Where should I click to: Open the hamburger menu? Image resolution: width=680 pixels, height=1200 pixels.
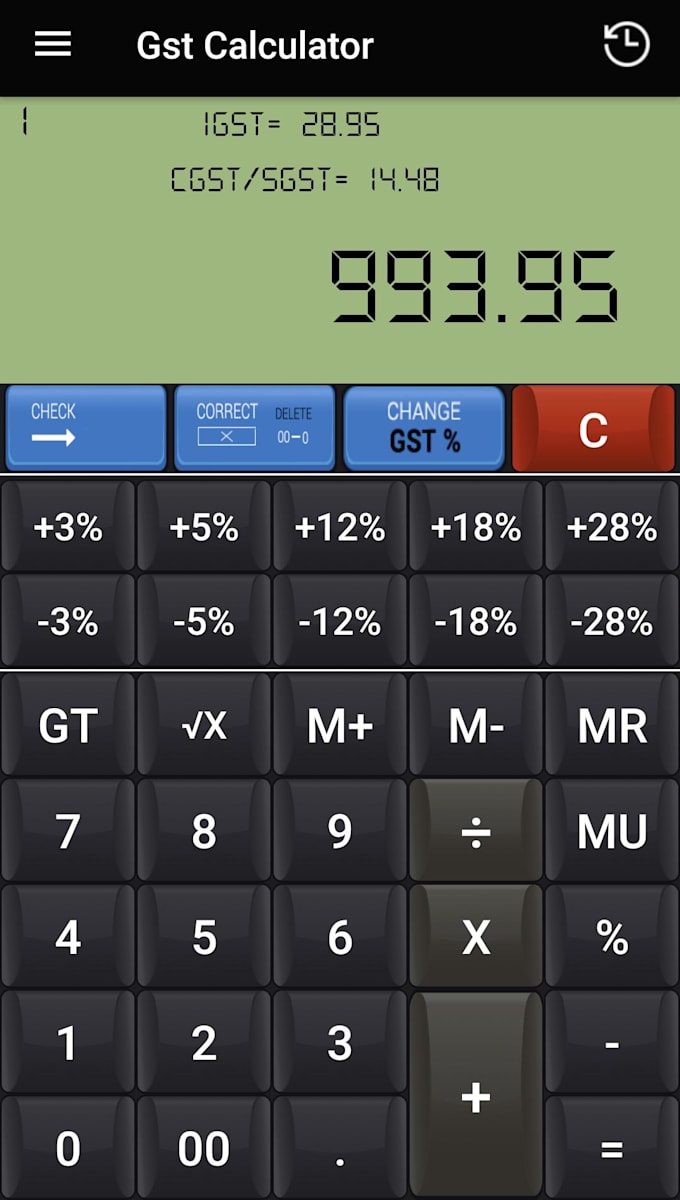point(52,44)
